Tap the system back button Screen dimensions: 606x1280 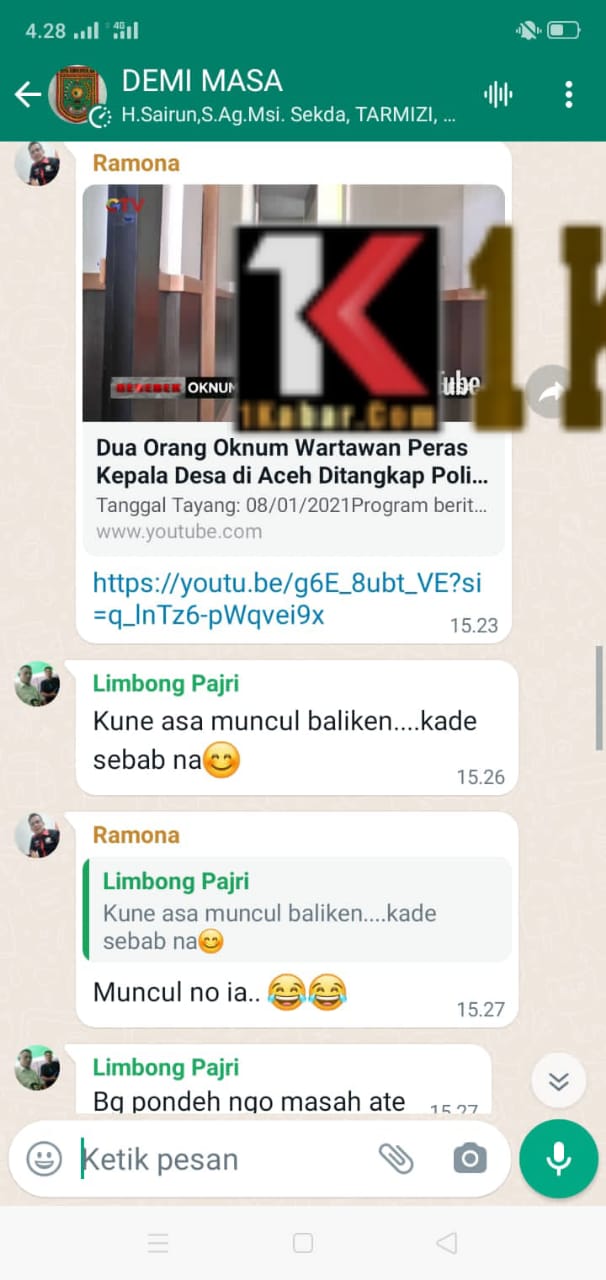[447, 1243]
